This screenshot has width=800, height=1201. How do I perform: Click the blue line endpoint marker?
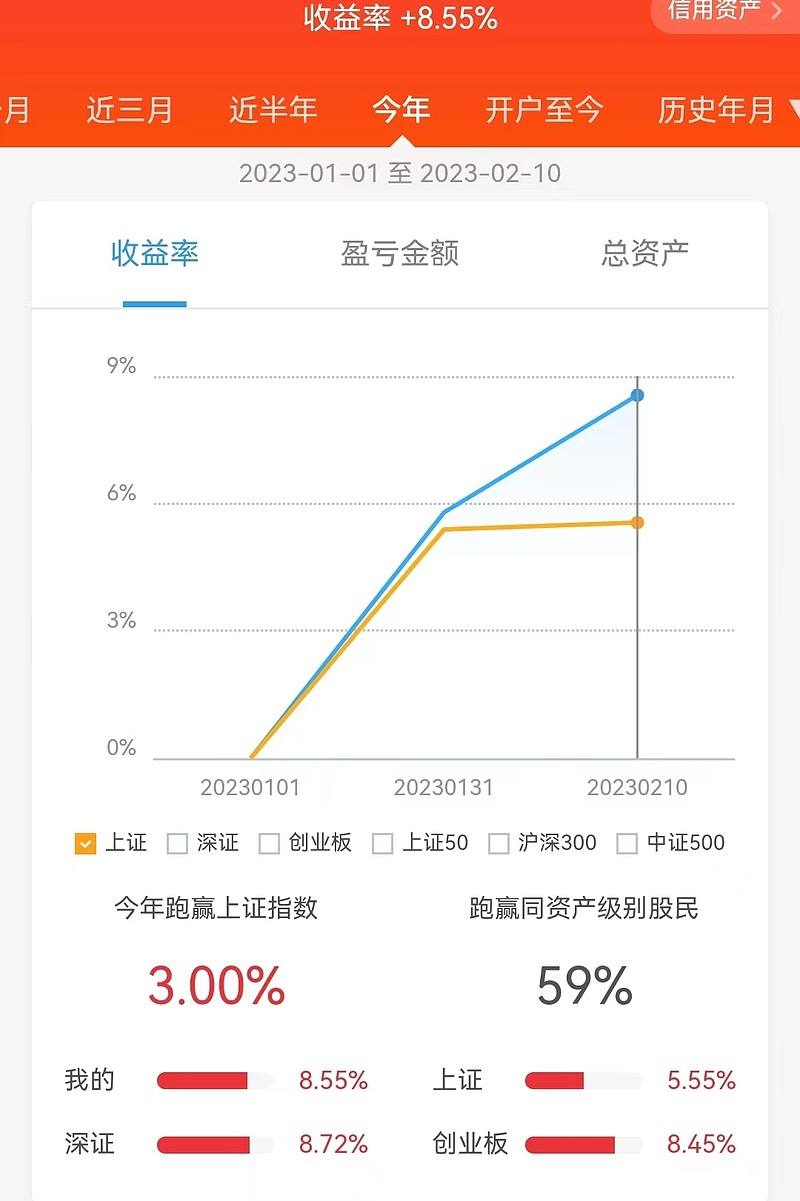coord(637,394)
